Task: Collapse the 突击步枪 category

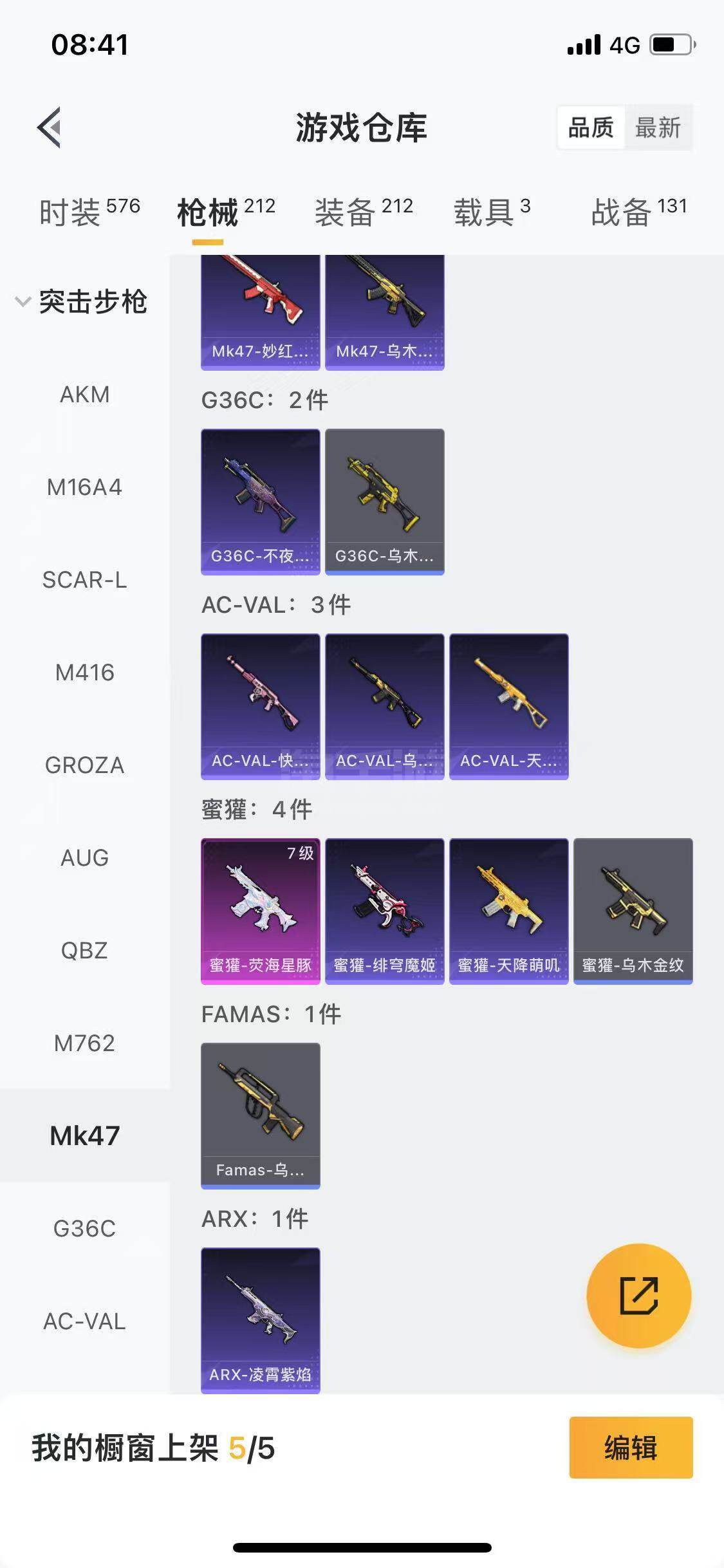Action: tap(82, 301)
